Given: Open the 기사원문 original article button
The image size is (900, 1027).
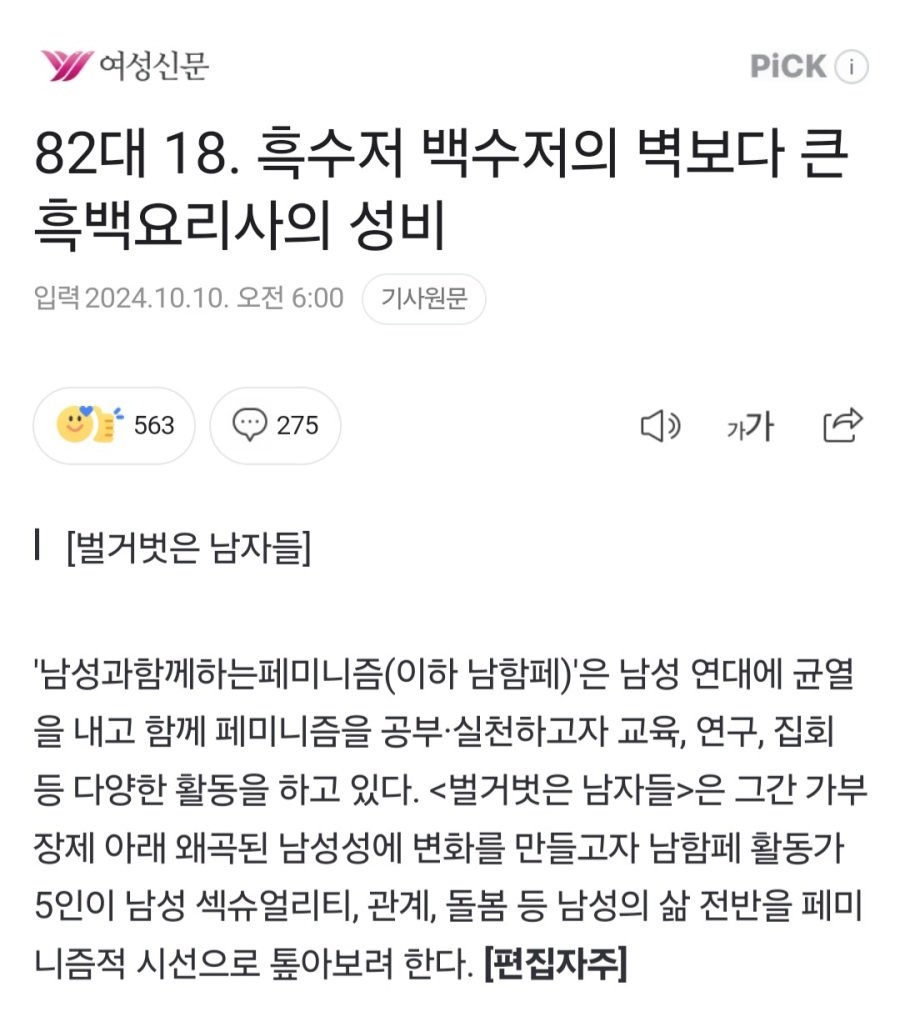Looking at the screenshot, I should 424,299.
